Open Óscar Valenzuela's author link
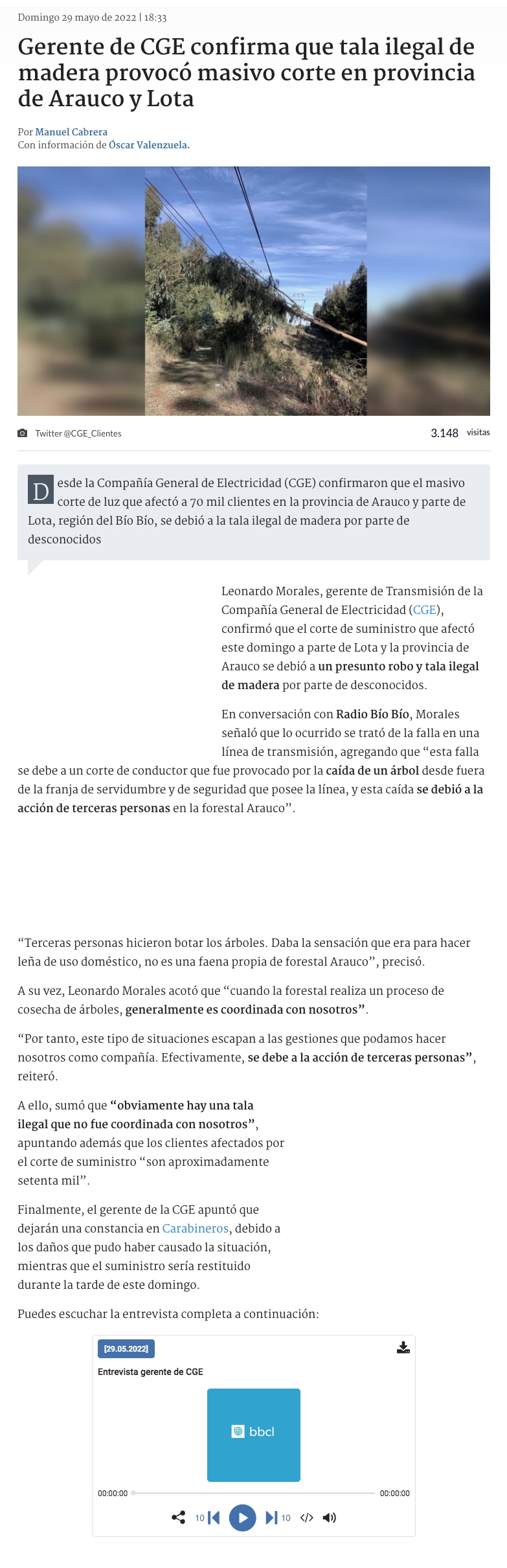The height and width of the screenshot is (1568, 507). click(148, 145)
